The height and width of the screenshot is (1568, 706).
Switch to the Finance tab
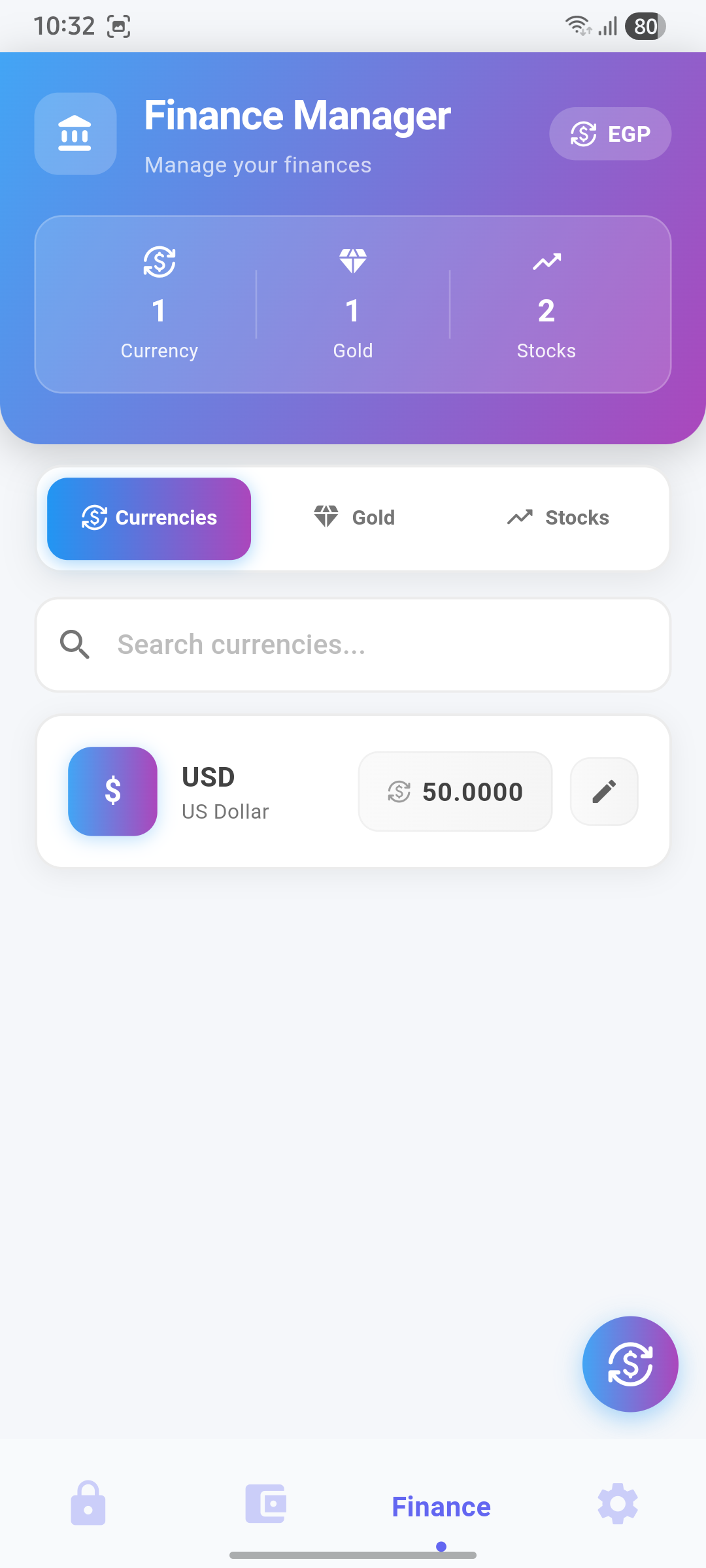pyautogui.click(x=440, y=1506)
